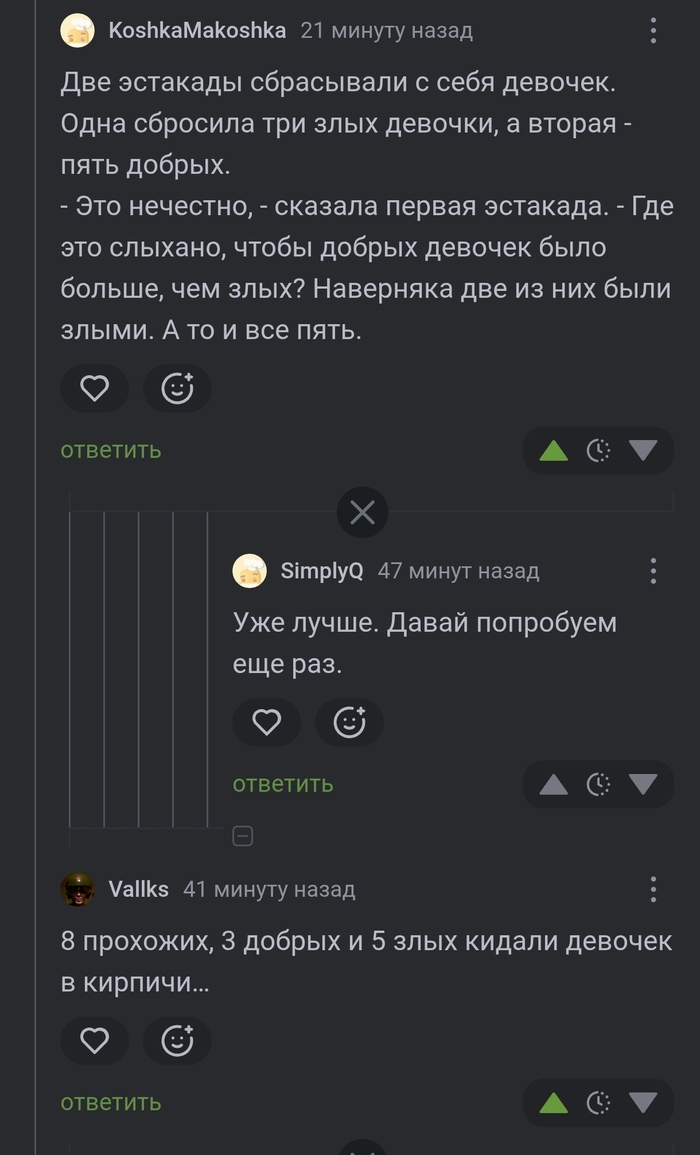This screenshot has width=700, height=1155.
Task: Reply to Vallks's comment
Action: [x=111, y=1103]
